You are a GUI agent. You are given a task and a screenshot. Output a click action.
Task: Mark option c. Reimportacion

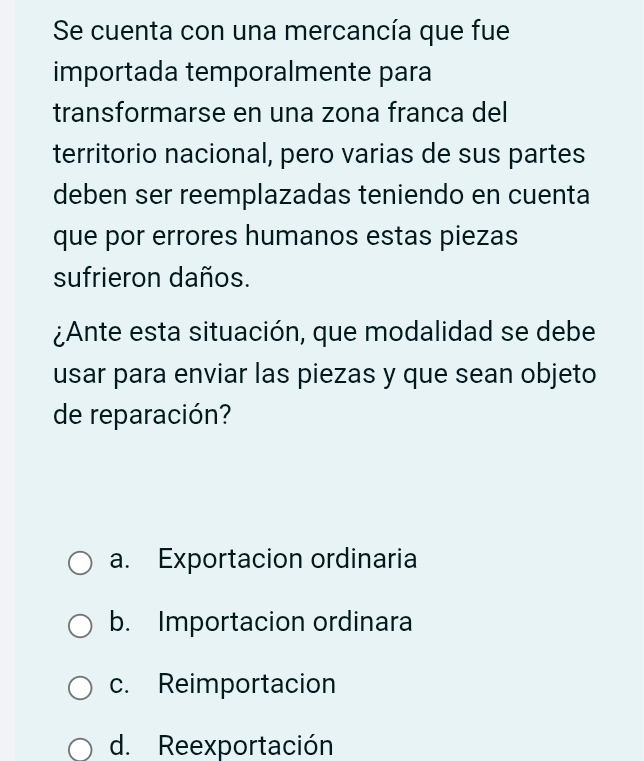click(x=81, y=688)
